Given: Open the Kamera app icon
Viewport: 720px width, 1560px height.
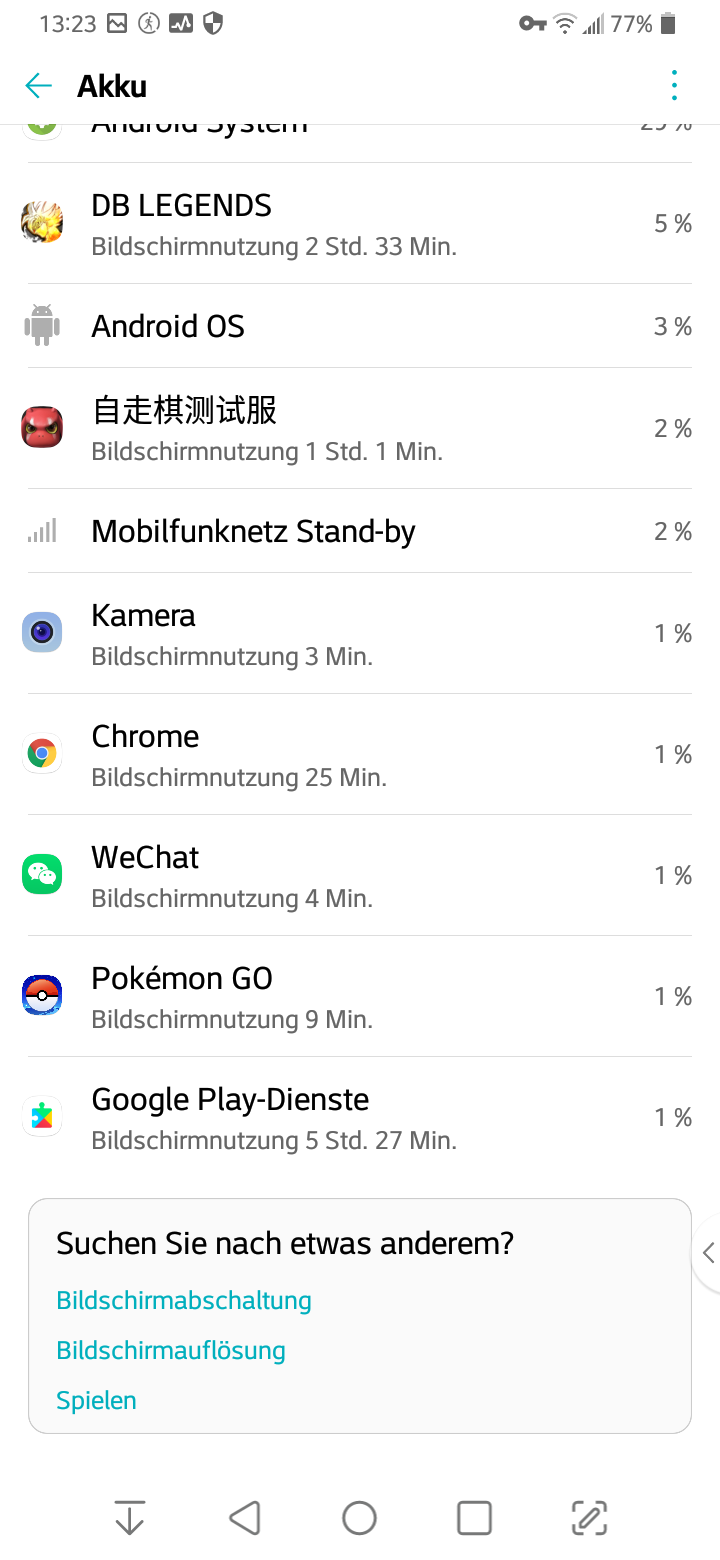Looking at the screenshot, I should click(x=41, y=632).
